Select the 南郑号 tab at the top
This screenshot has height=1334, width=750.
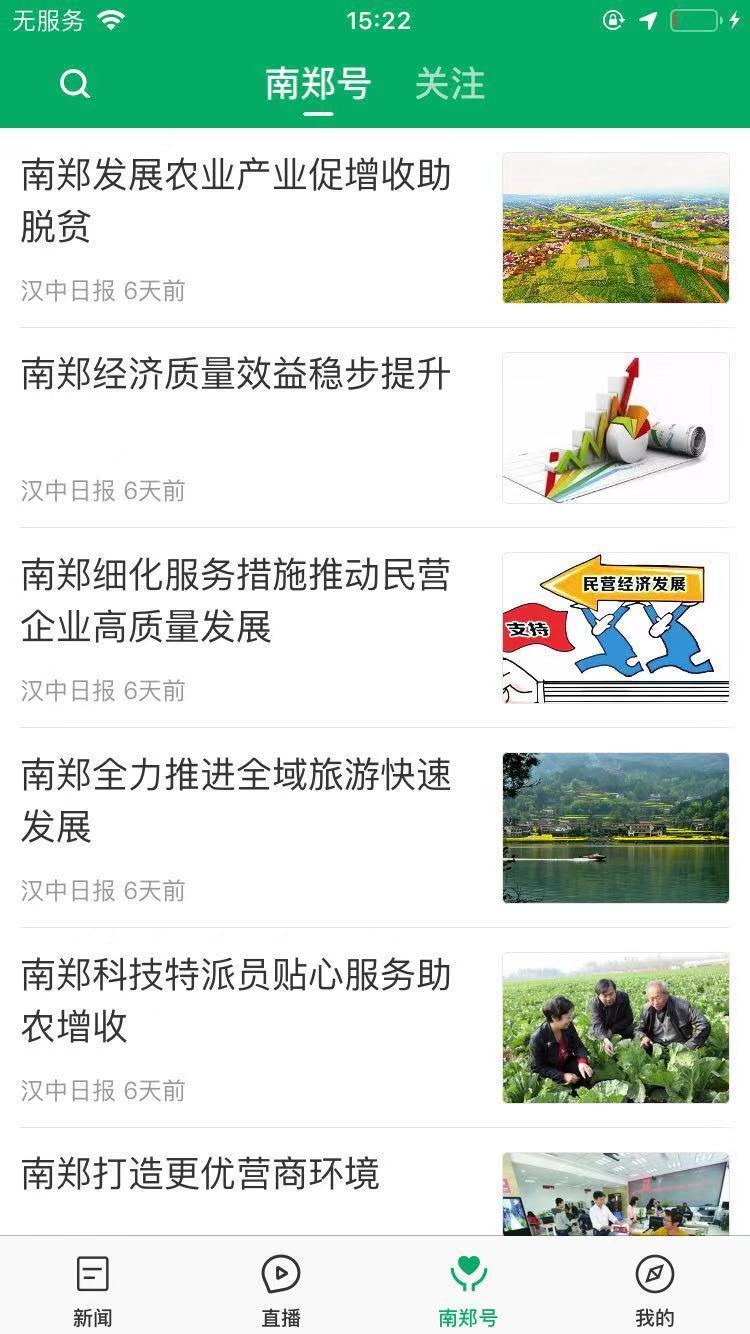coord(320,85)
